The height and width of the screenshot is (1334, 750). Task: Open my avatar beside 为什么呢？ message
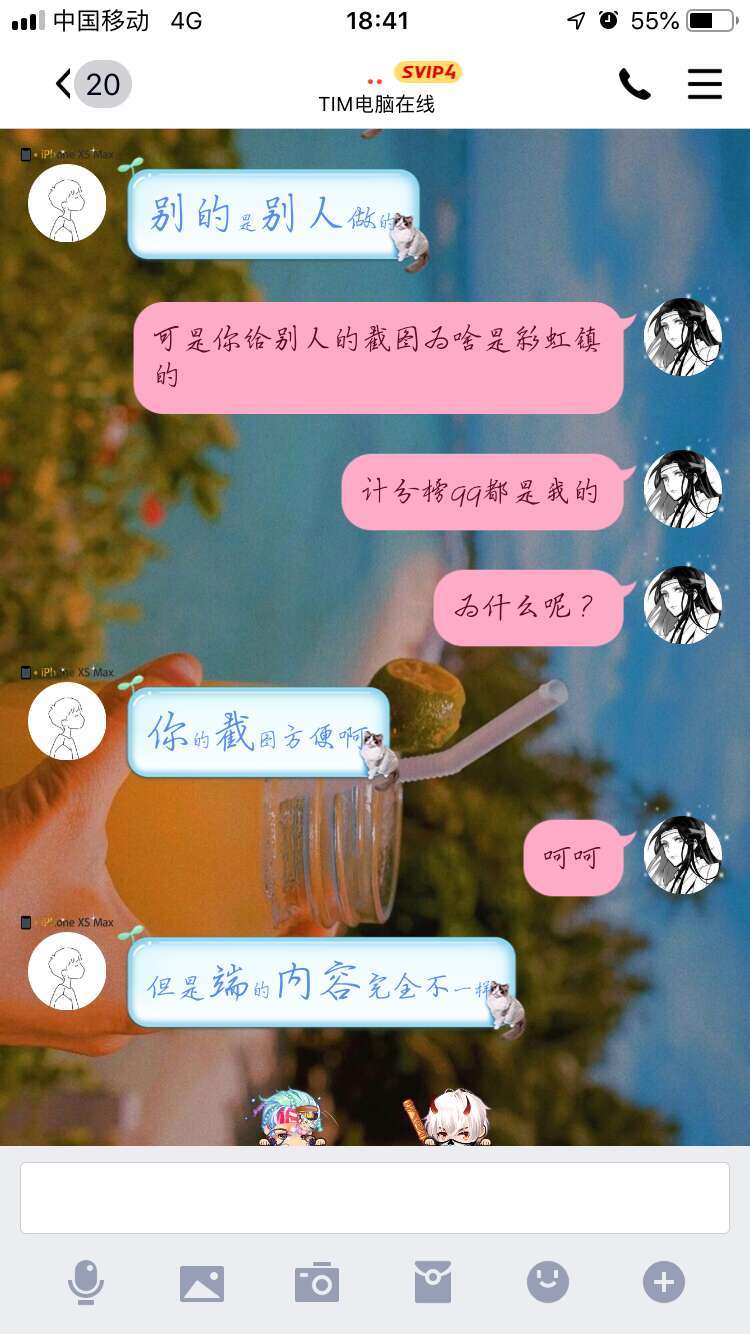(683, 605)
